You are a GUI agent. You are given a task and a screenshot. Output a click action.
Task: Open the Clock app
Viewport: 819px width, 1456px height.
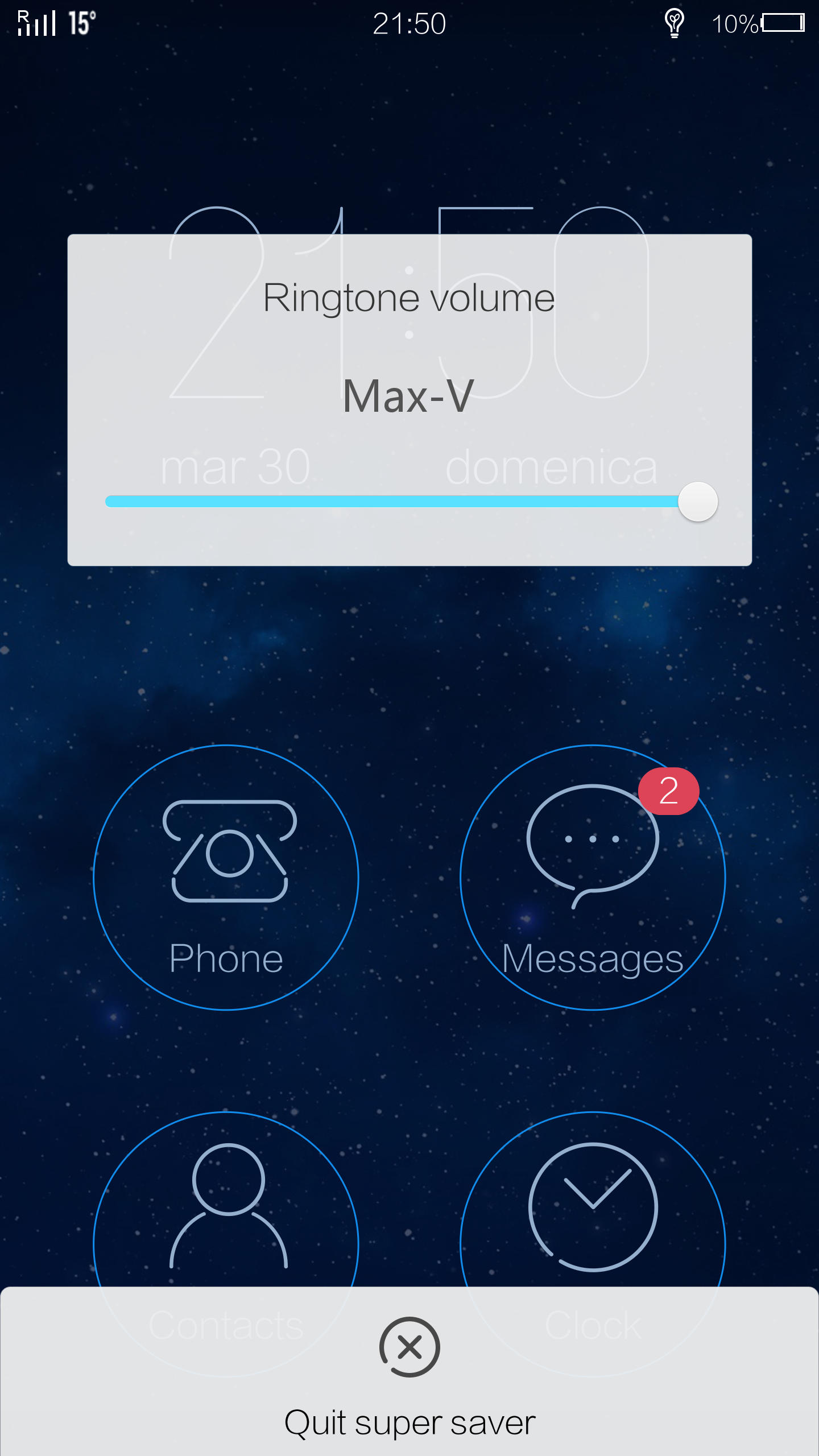coord(593,1200)
